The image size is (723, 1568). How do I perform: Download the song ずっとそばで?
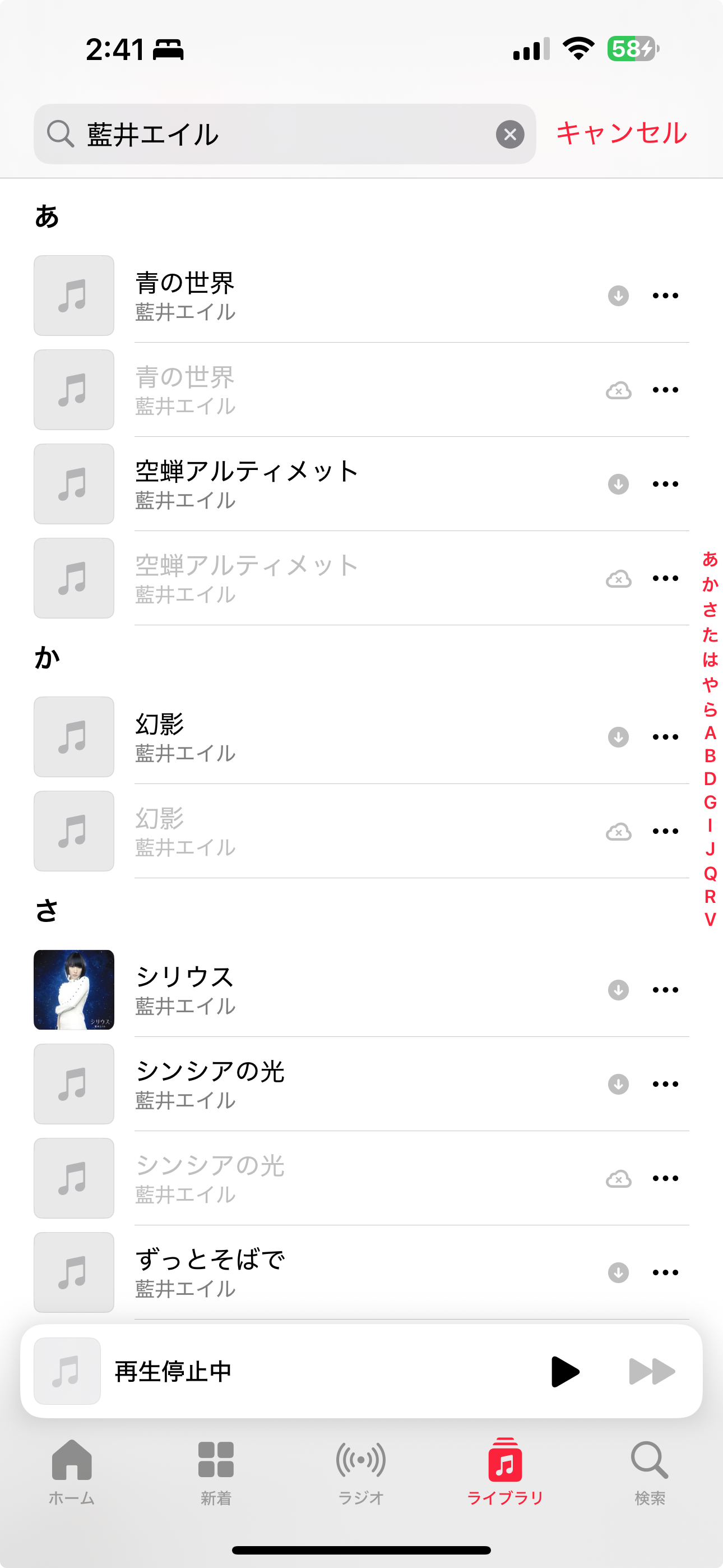[618, 1272]
